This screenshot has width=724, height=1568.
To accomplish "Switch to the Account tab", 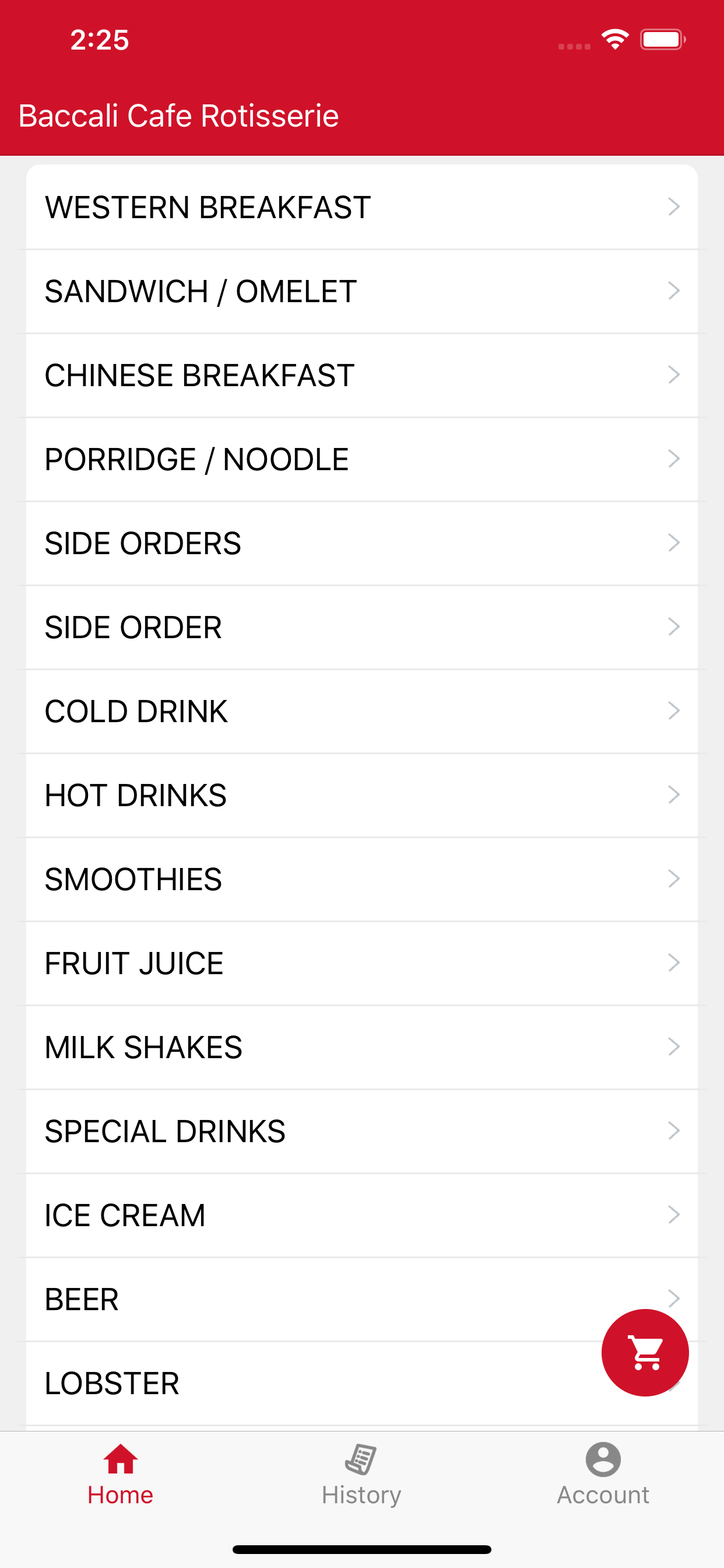I will point(603,1475).
